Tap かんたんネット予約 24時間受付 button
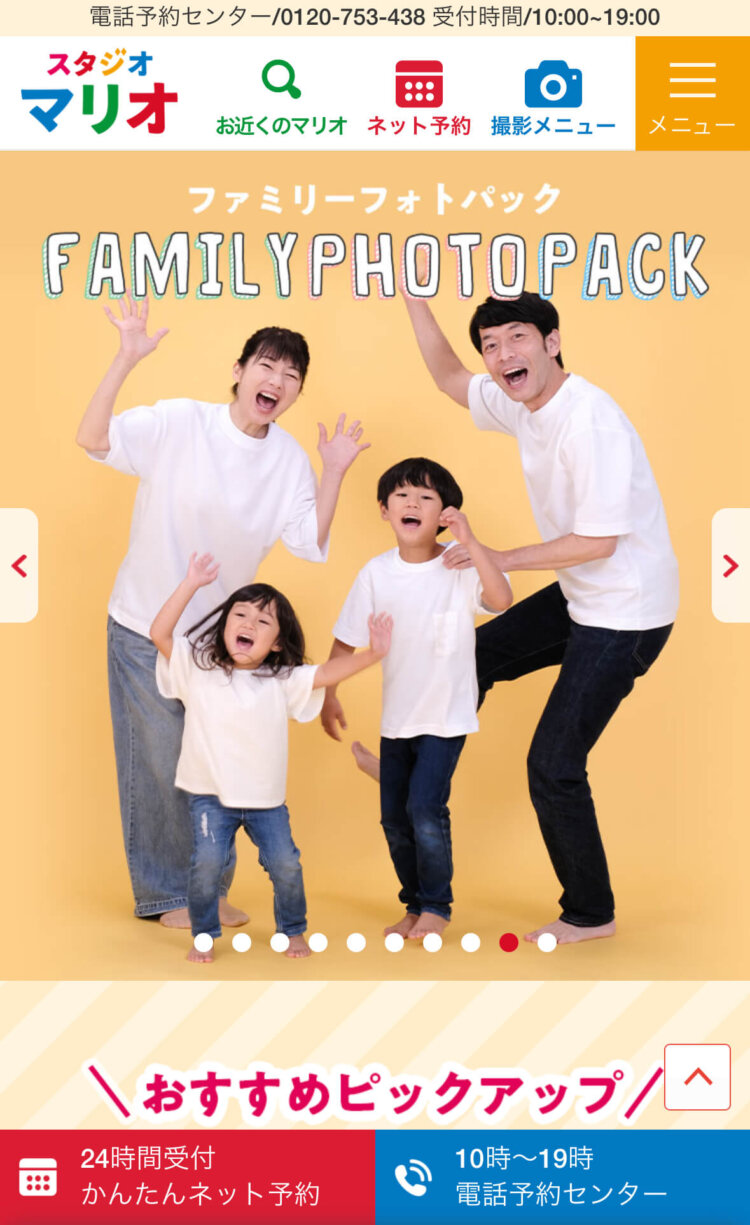 pyautogui.click(x=187, y=1177)
